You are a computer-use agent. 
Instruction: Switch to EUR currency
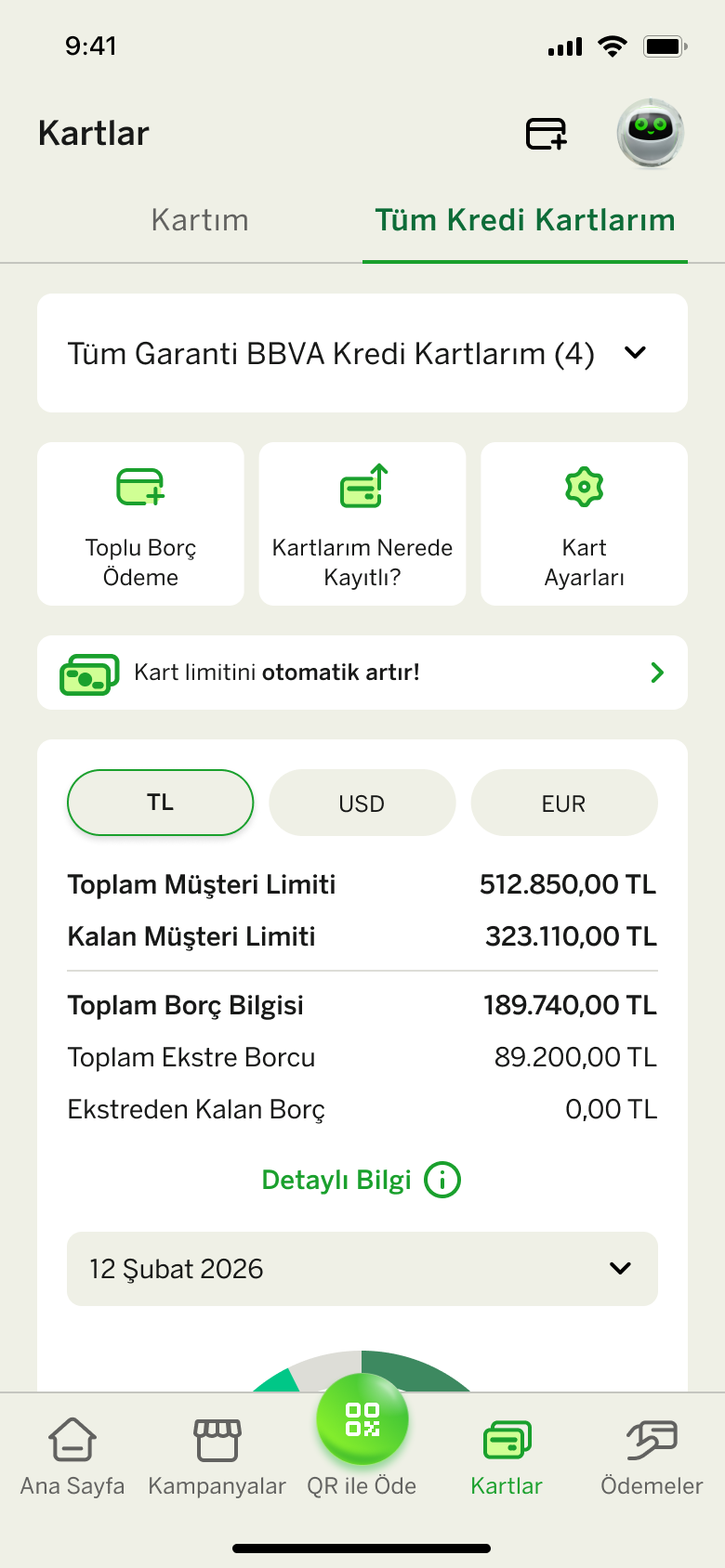point(563,803)
